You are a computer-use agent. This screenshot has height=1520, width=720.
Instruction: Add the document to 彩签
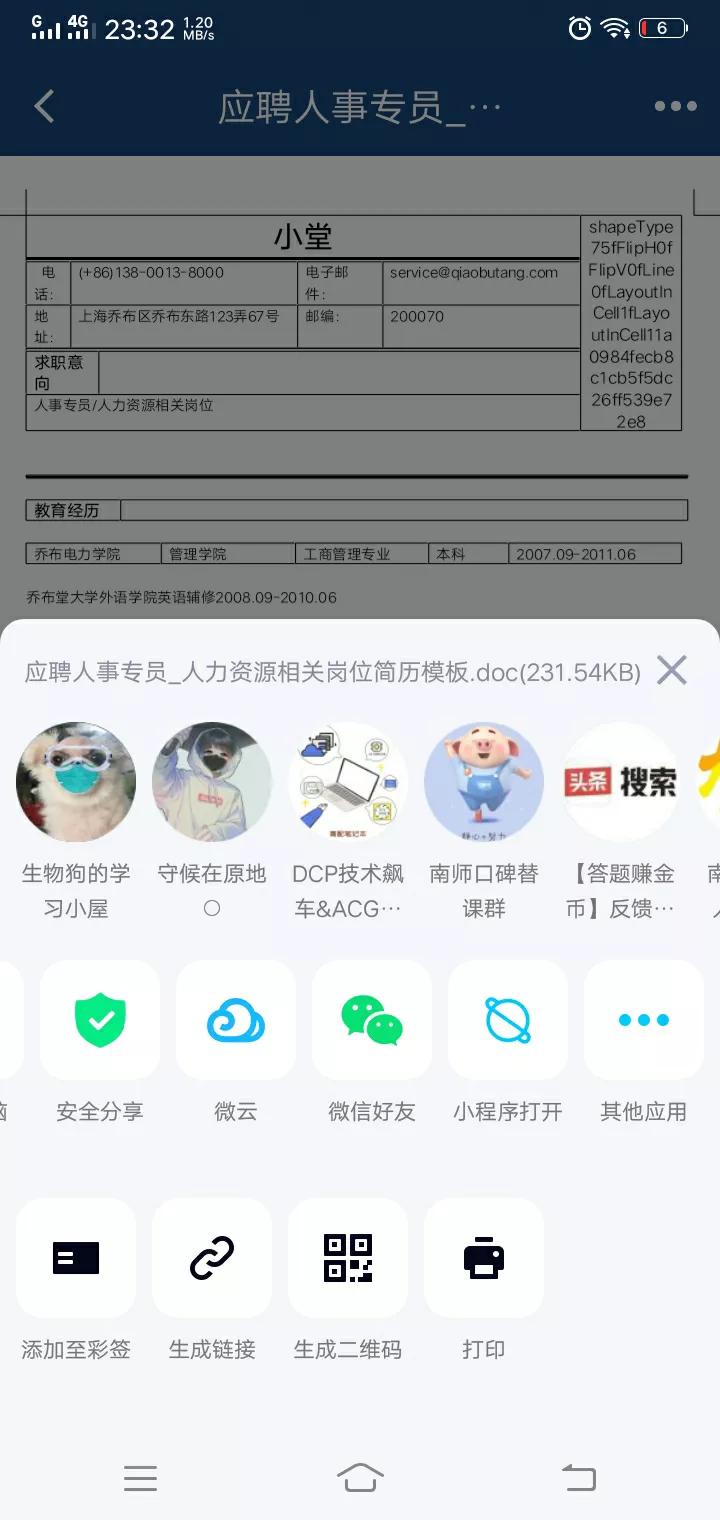click(x=76, y=1258)
